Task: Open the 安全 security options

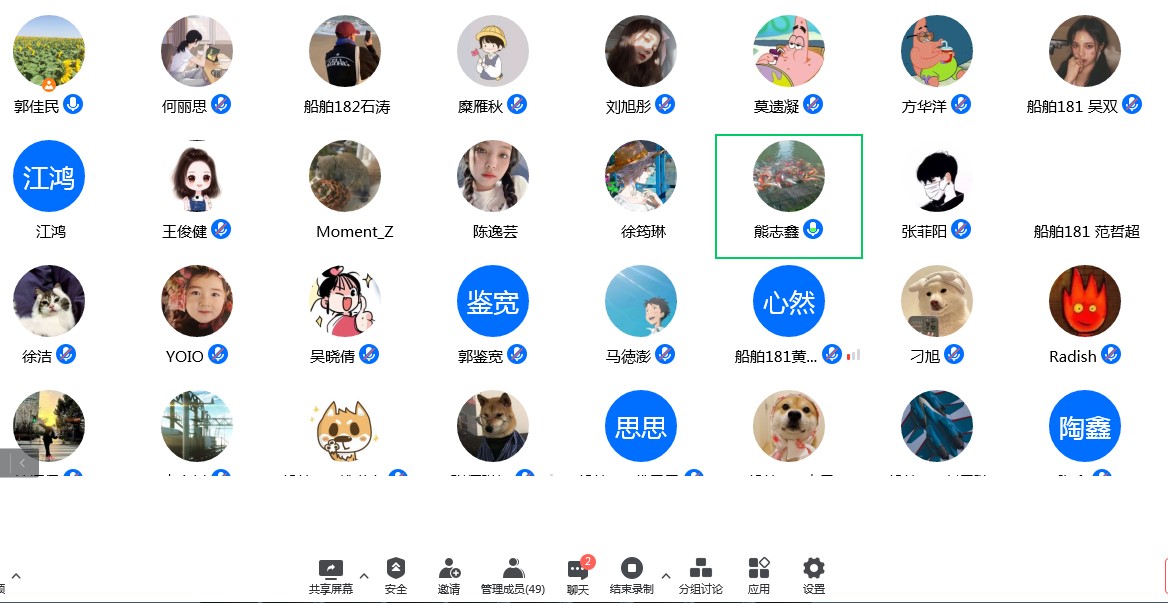Action: pyautogui.click(x=396, y=576)
